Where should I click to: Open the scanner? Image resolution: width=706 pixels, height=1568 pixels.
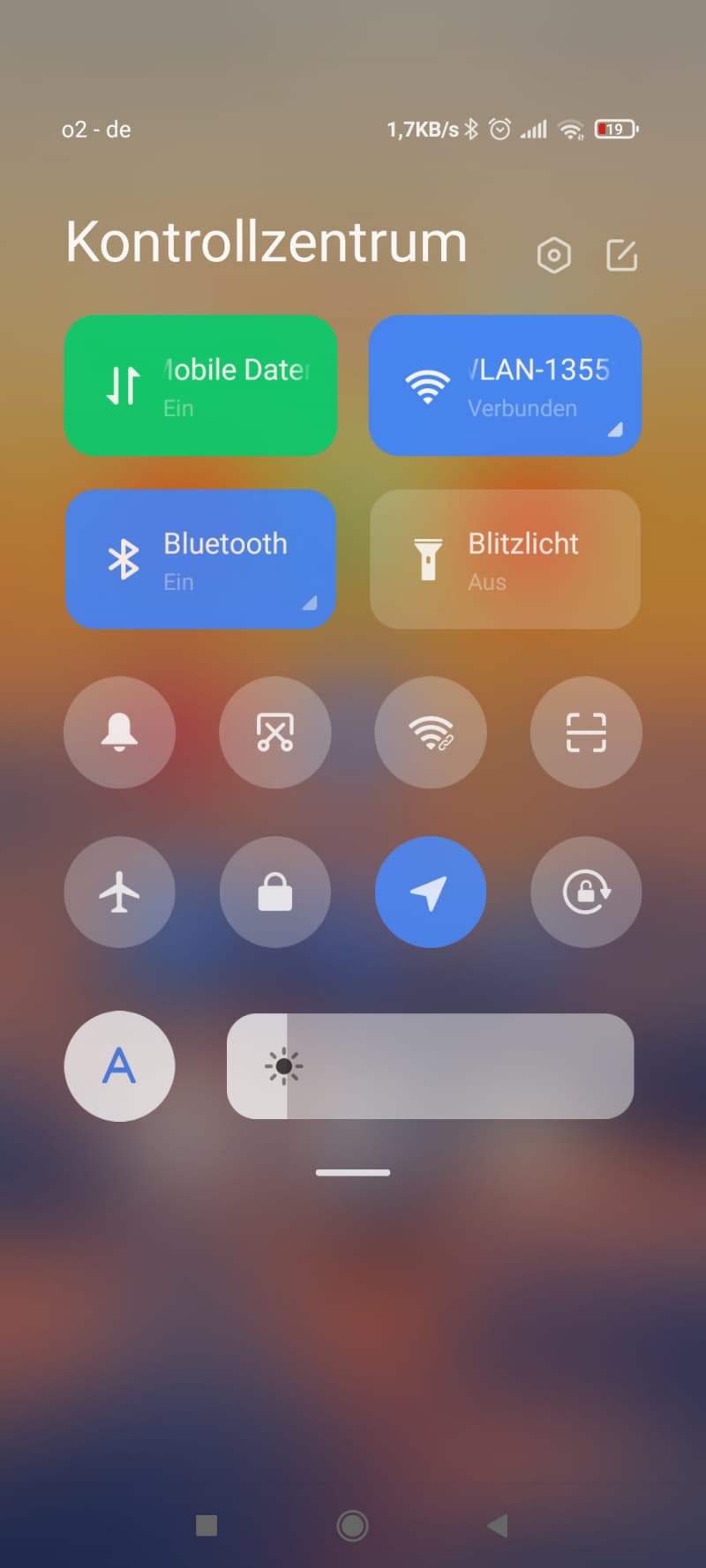[x=586, y=732]
